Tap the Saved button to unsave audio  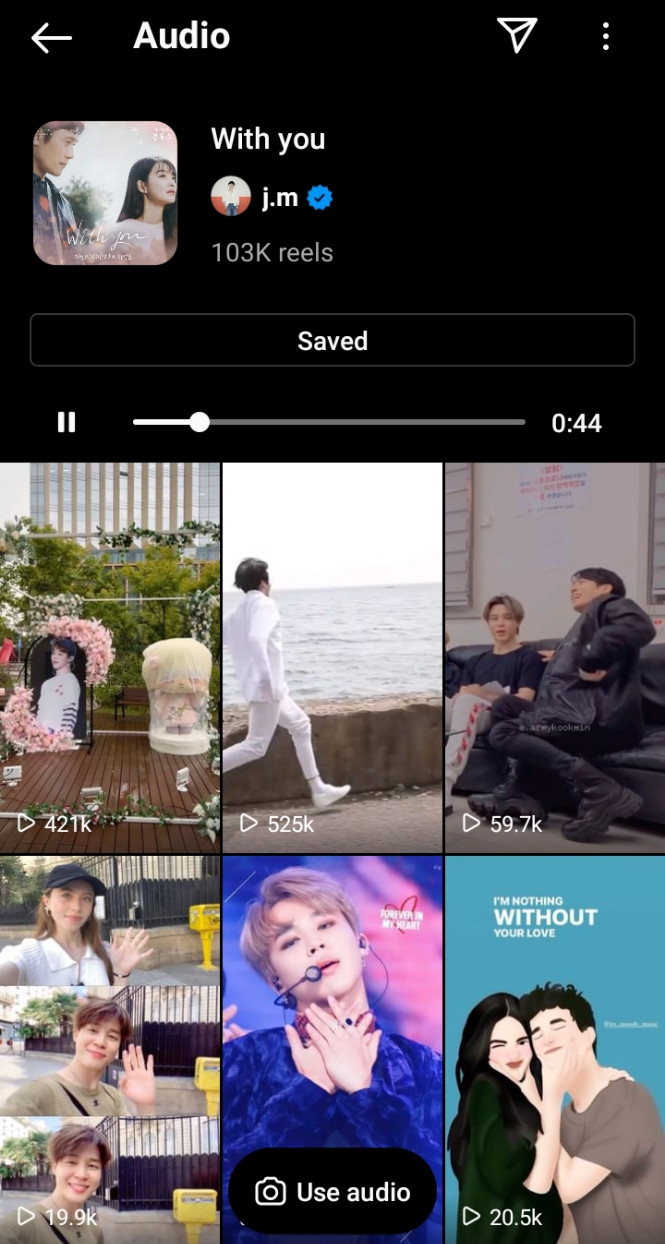pyautogui.click(x=332, y=341)
